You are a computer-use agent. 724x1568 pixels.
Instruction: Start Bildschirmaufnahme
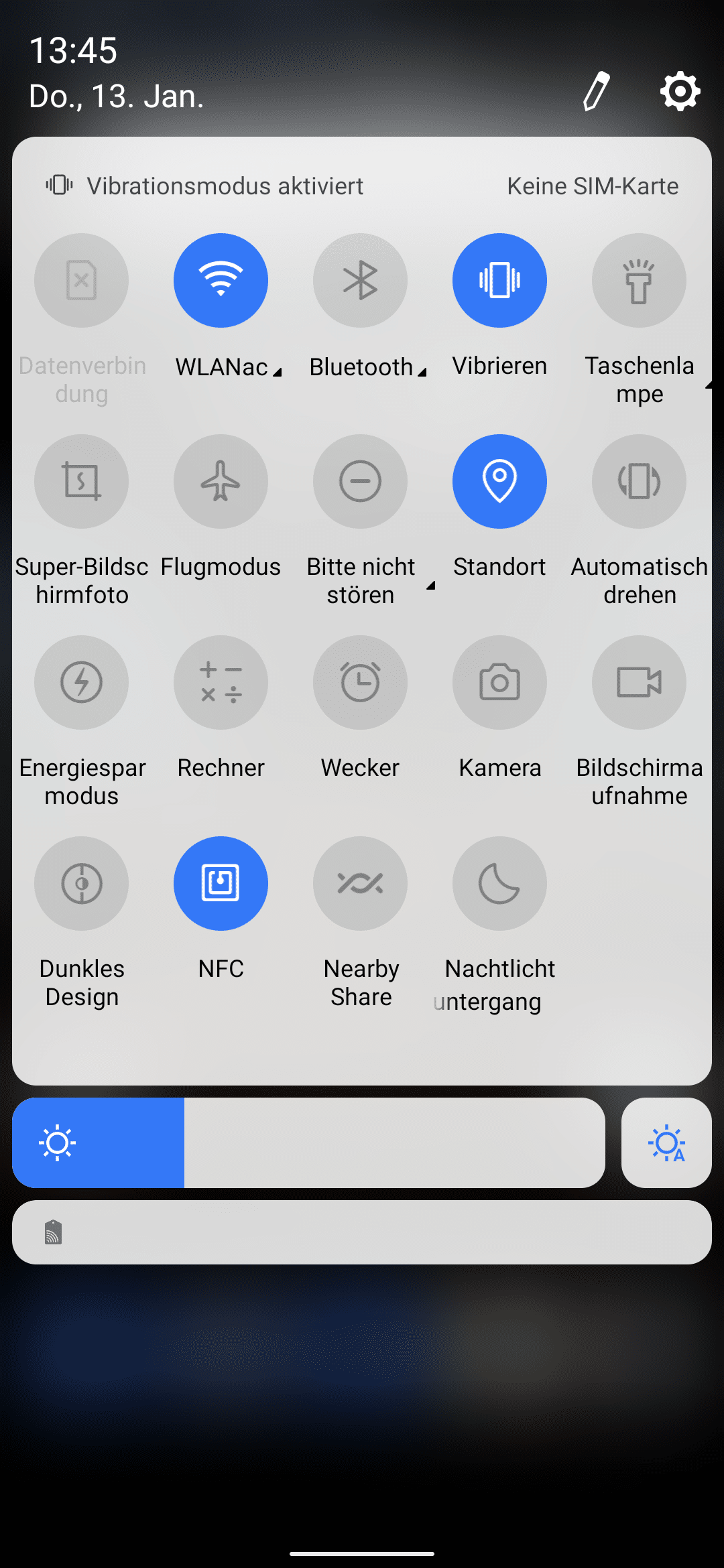639,682
